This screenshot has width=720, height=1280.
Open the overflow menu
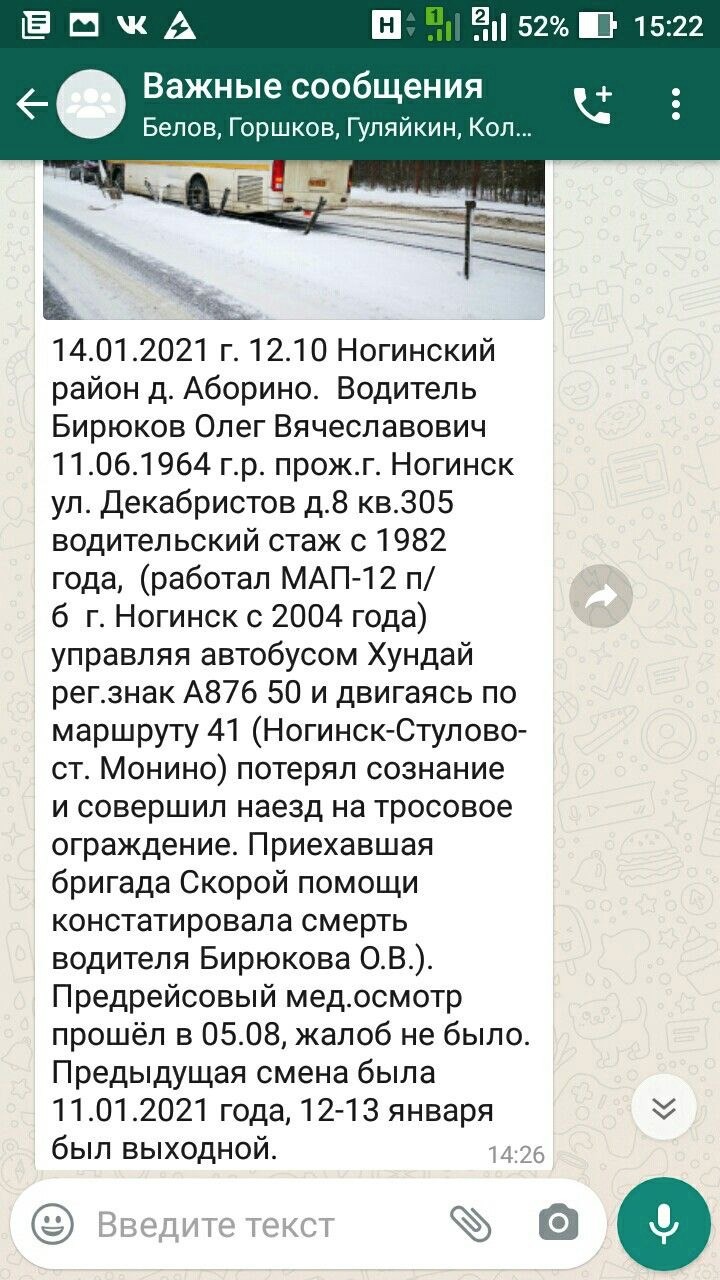point(677,104)
